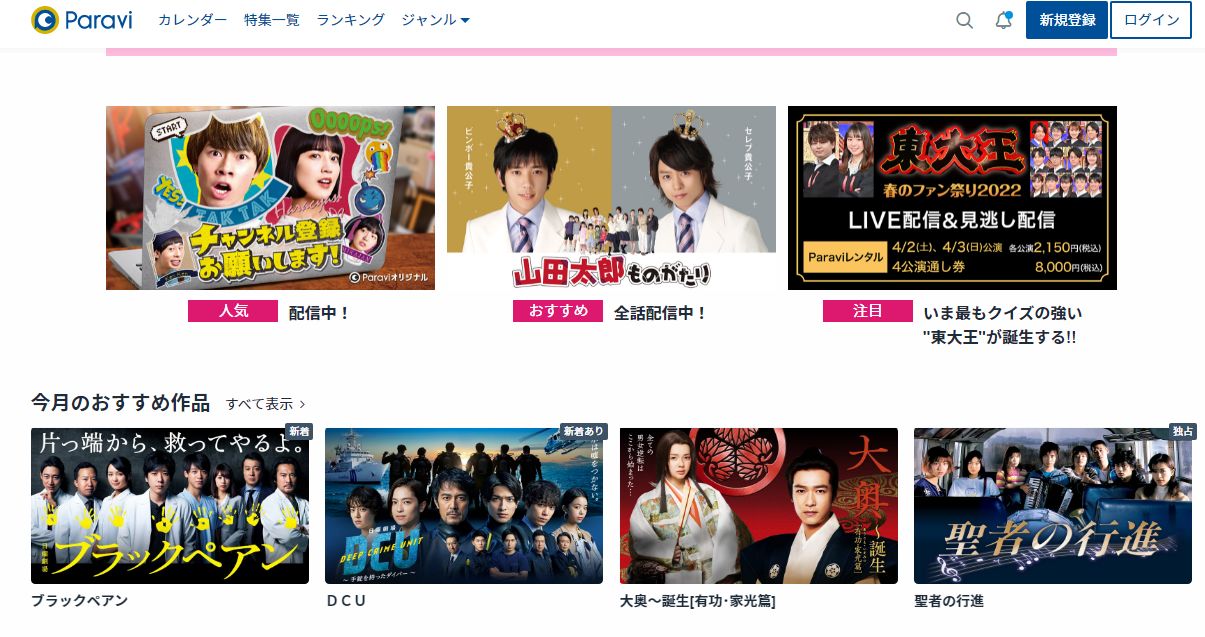Open the 大奥〜誕生[有功・家光篇] card

coord(758,506)
